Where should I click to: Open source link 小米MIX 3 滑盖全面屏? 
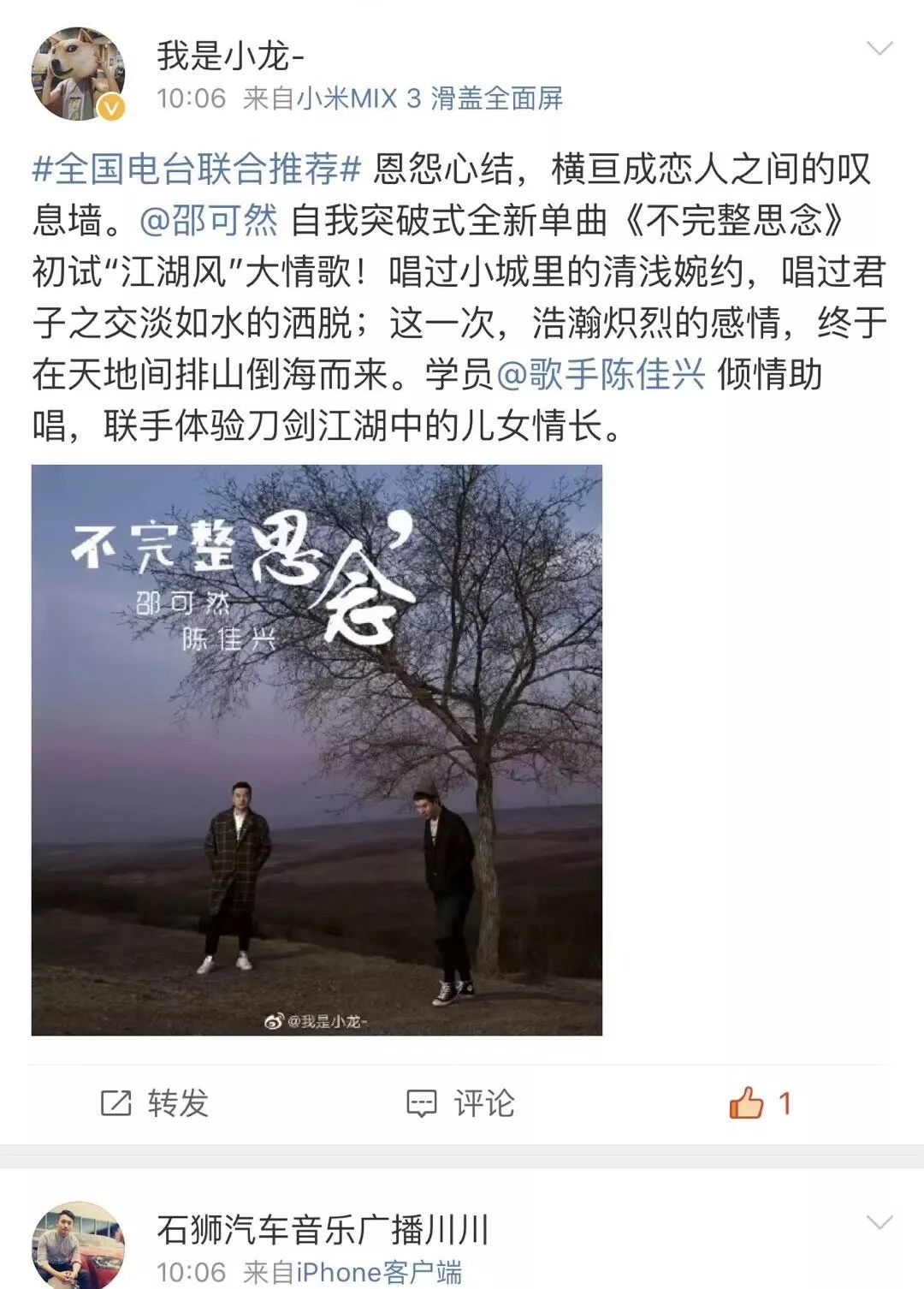[x=430, y=98]
